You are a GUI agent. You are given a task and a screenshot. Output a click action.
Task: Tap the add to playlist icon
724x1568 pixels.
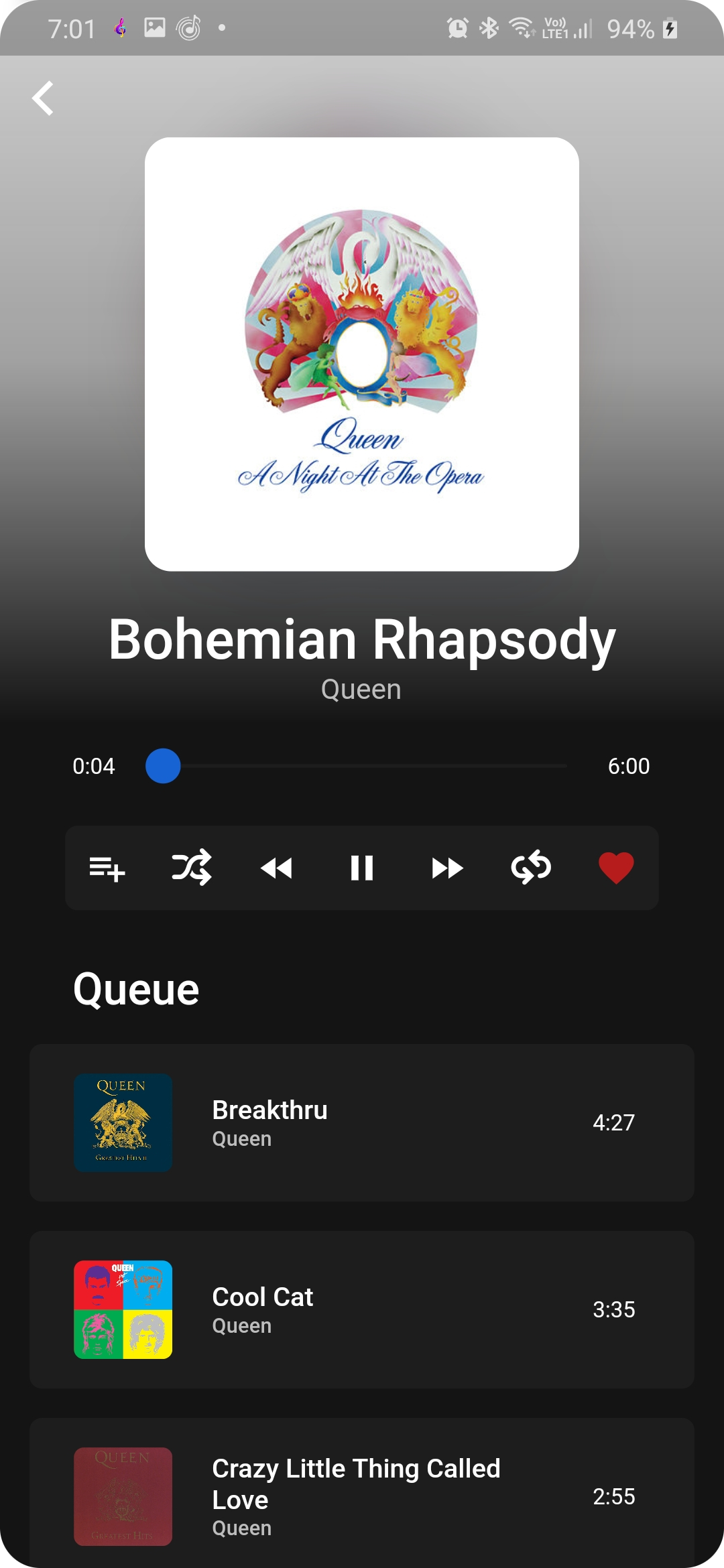(107, 868)
